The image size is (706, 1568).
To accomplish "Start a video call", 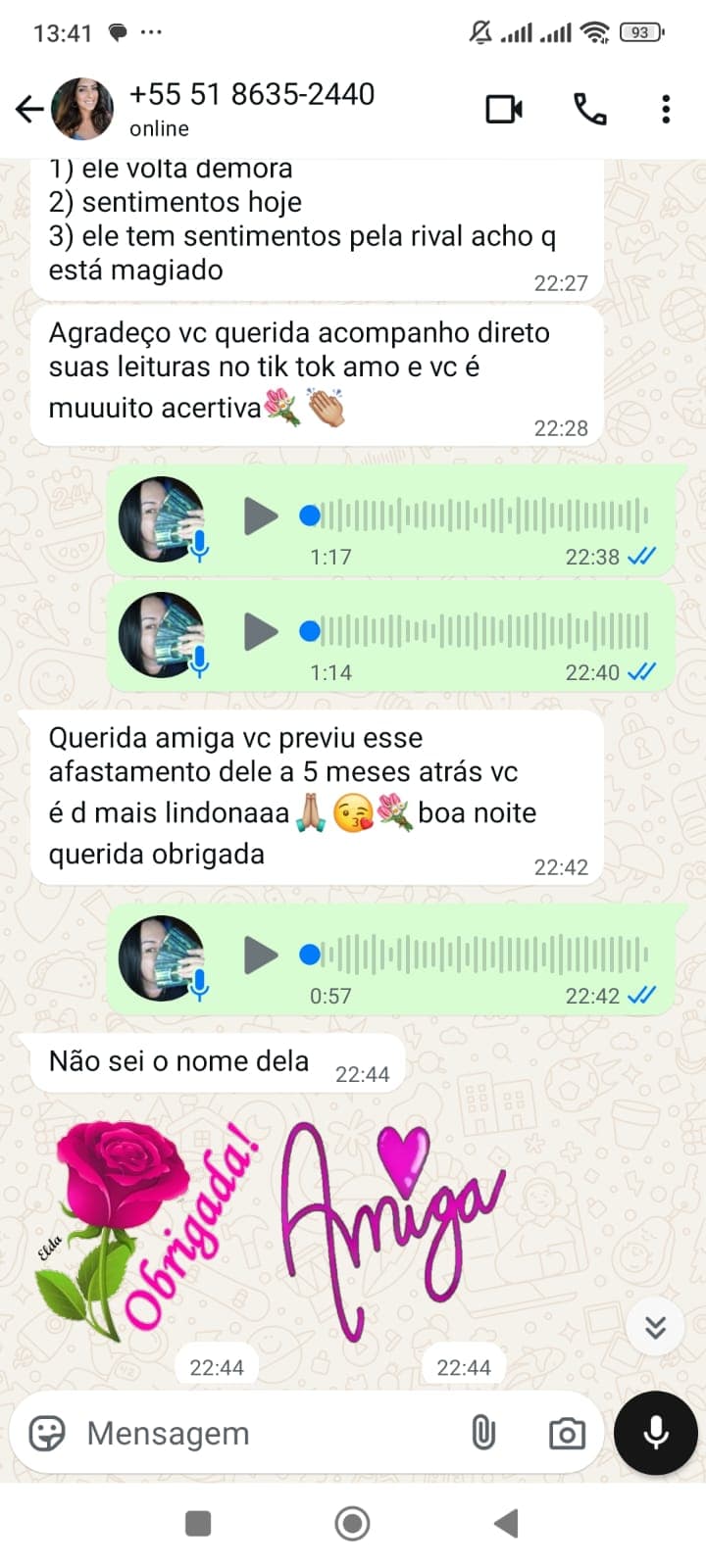I will tap(504, 109).
